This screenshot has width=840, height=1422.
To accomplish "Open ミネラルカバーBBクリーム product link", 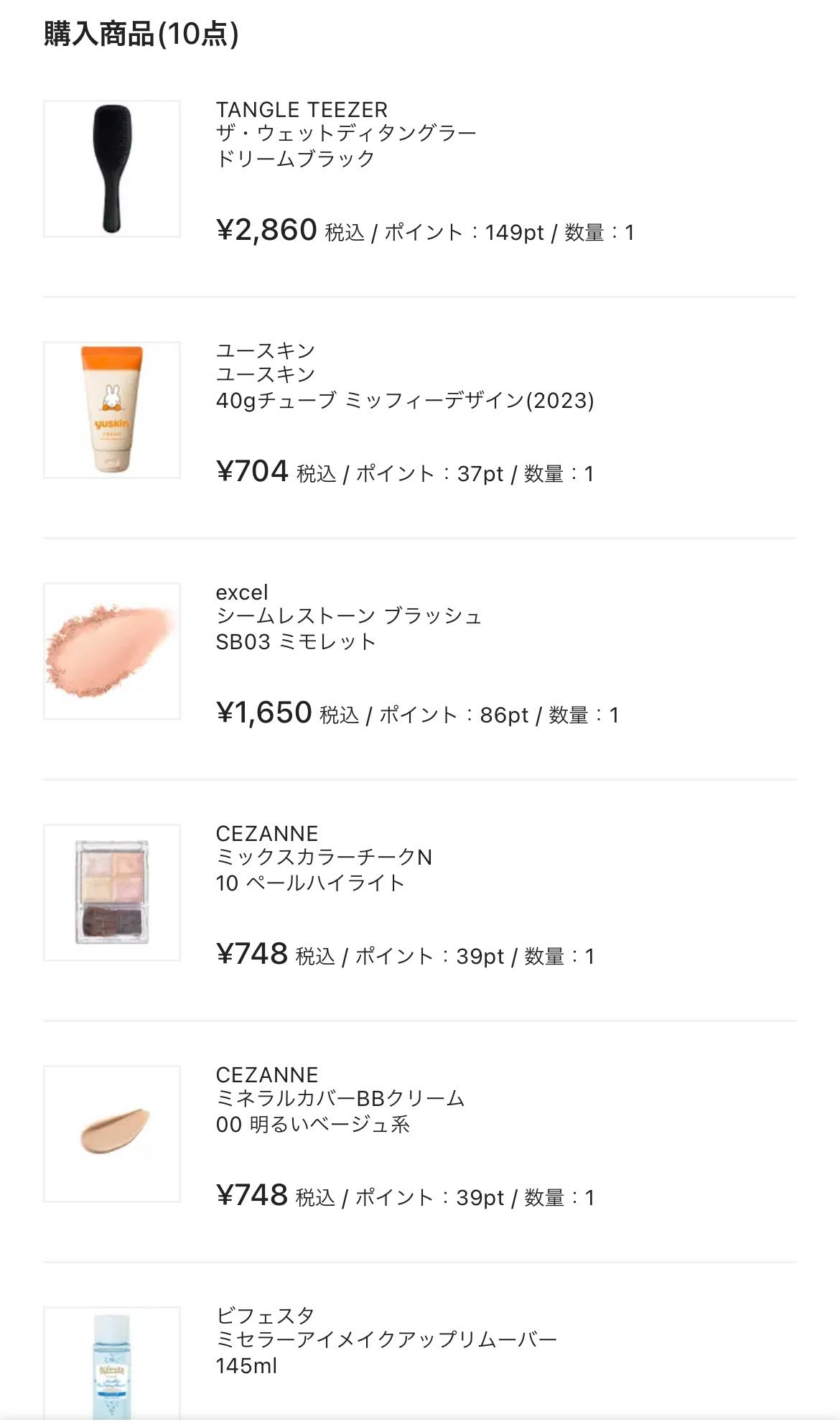I will tap(340, 1097).
